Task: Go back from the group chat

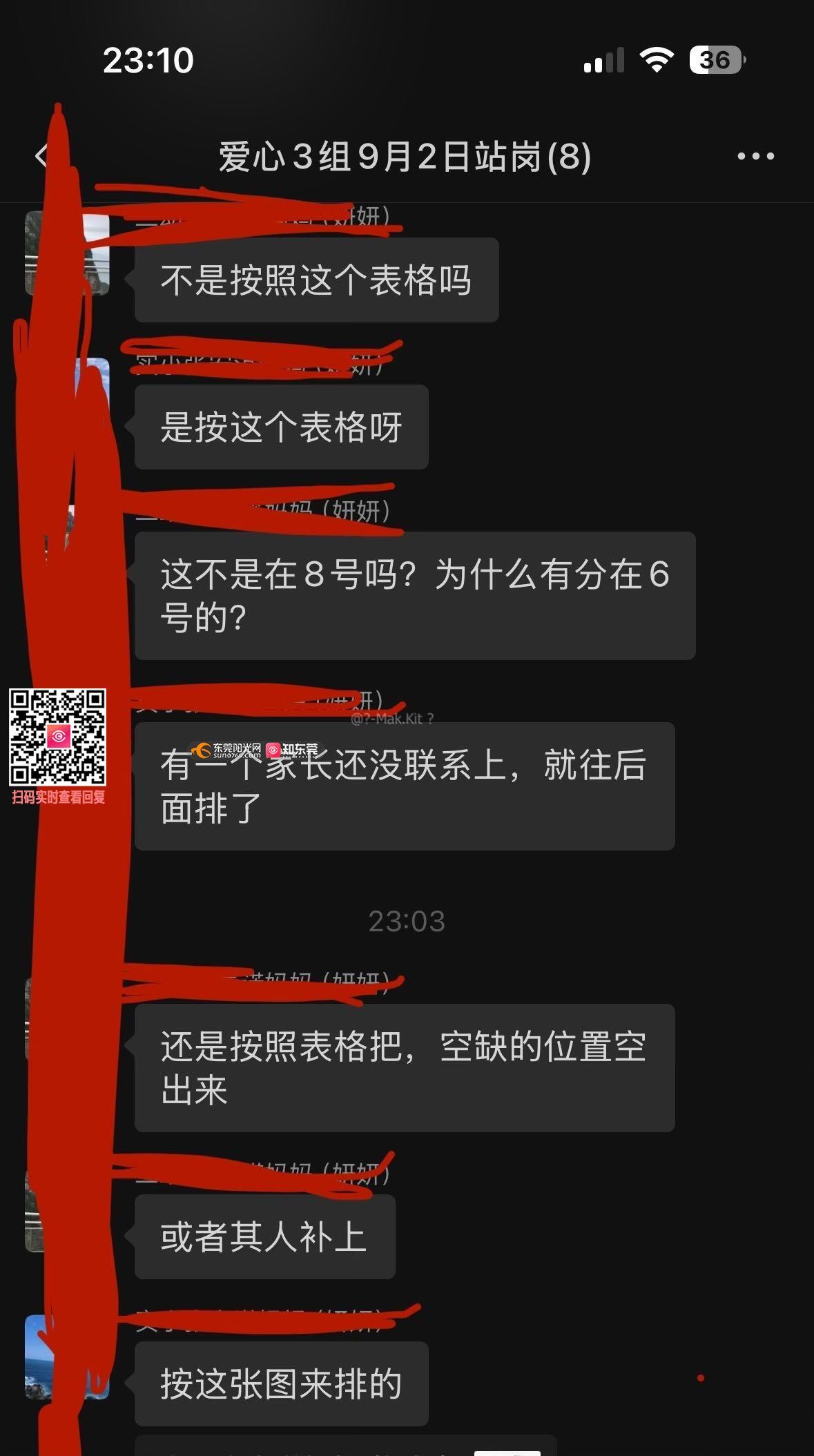Action: pos(42,156)
